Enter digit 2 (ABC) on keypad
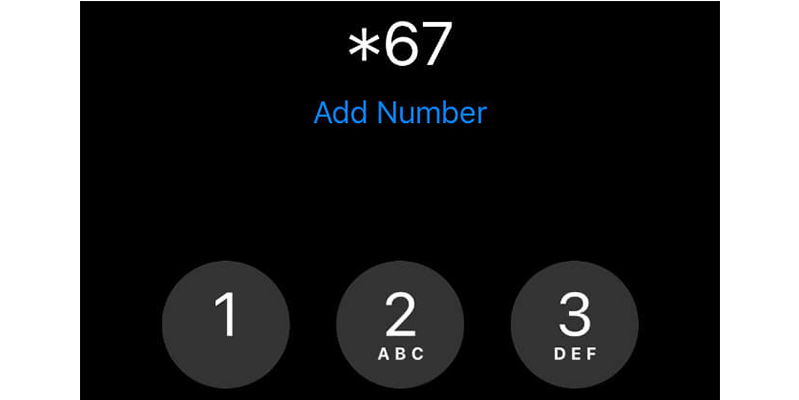 point(400,325)
